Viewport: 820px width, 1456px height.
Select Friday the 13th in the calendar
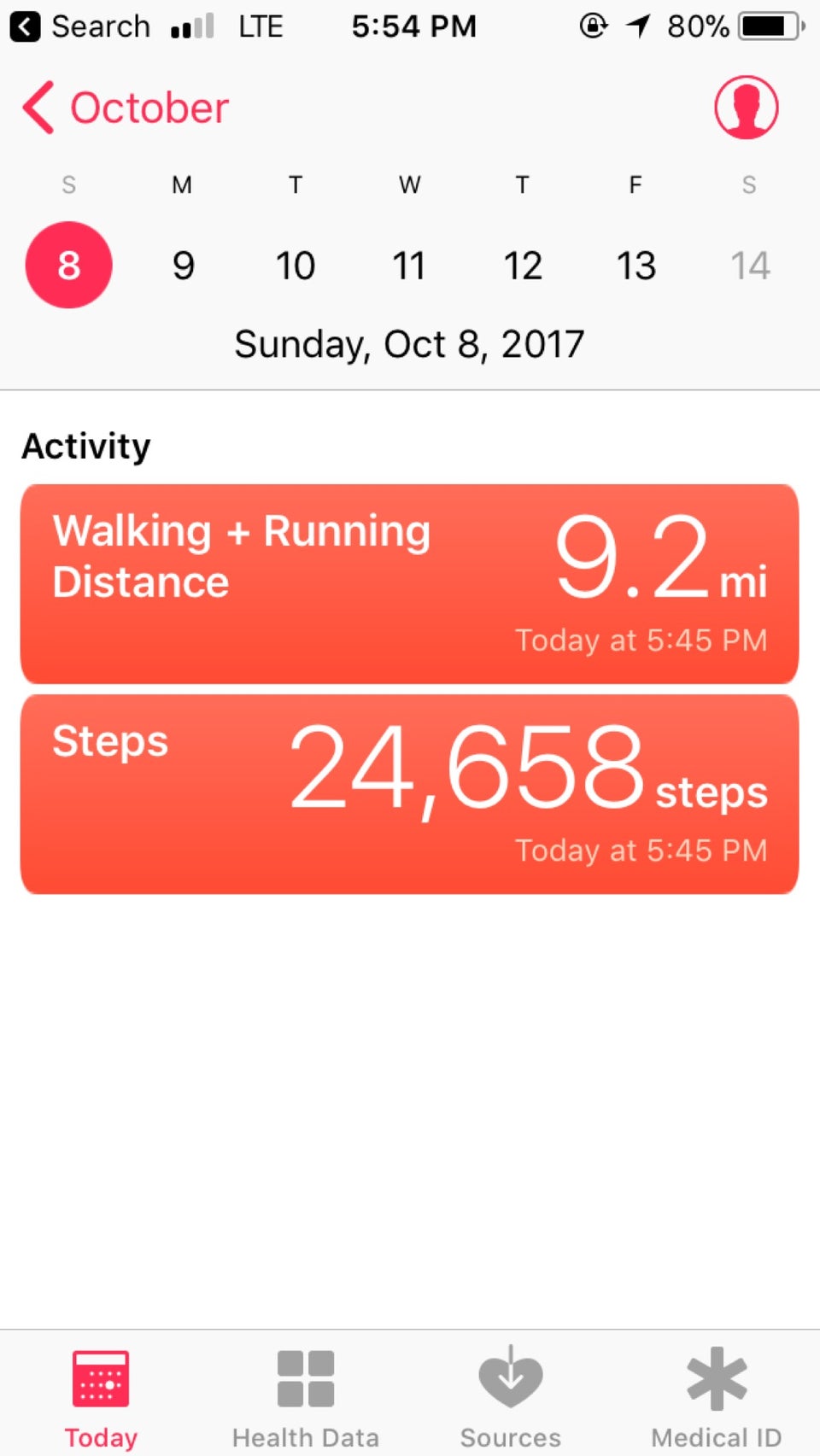click(636, 266)
